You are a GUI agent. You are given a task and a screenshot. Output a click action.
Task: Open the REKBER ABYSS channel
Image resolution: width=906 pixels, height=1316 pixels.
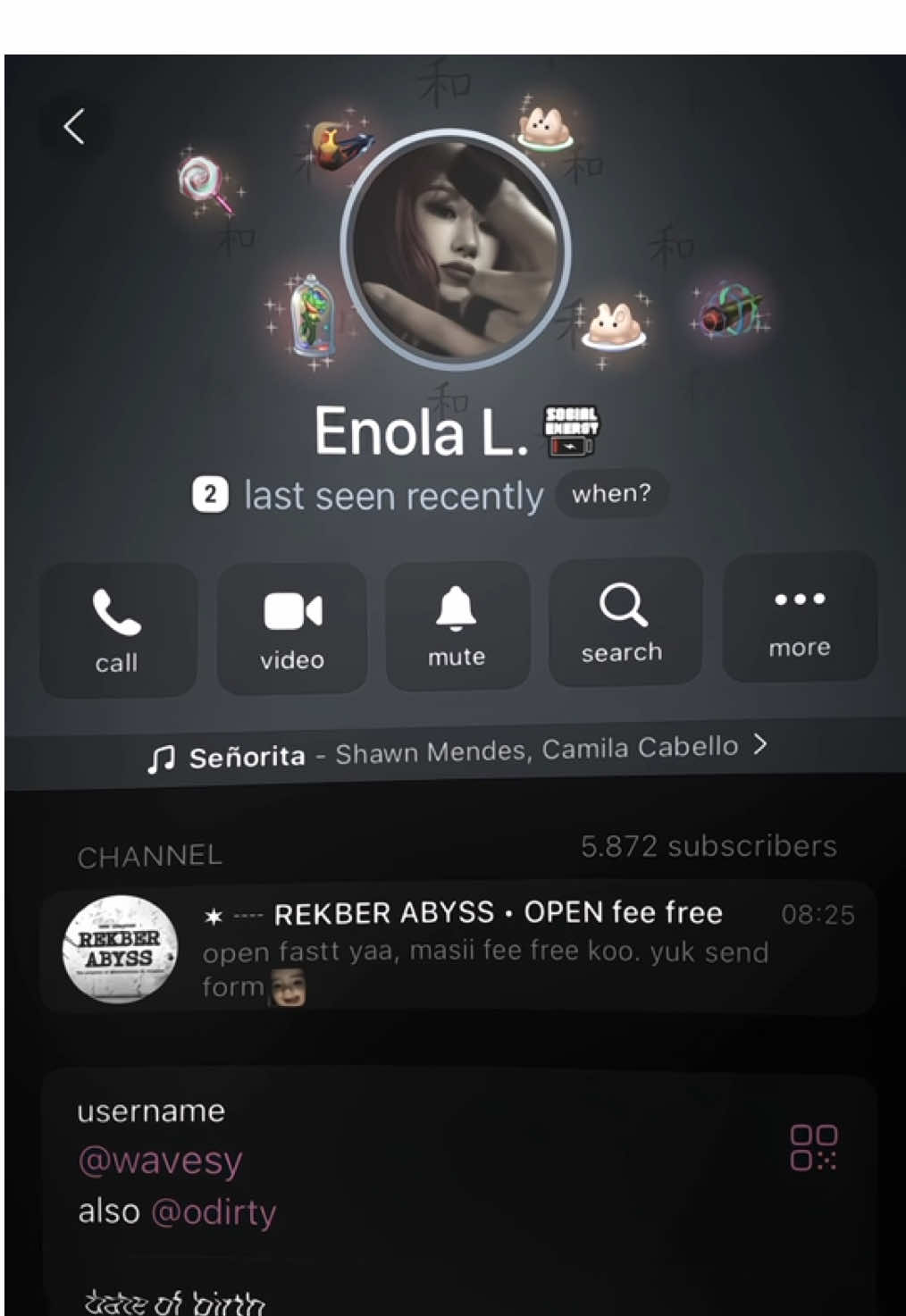click(x=457, y=948)
